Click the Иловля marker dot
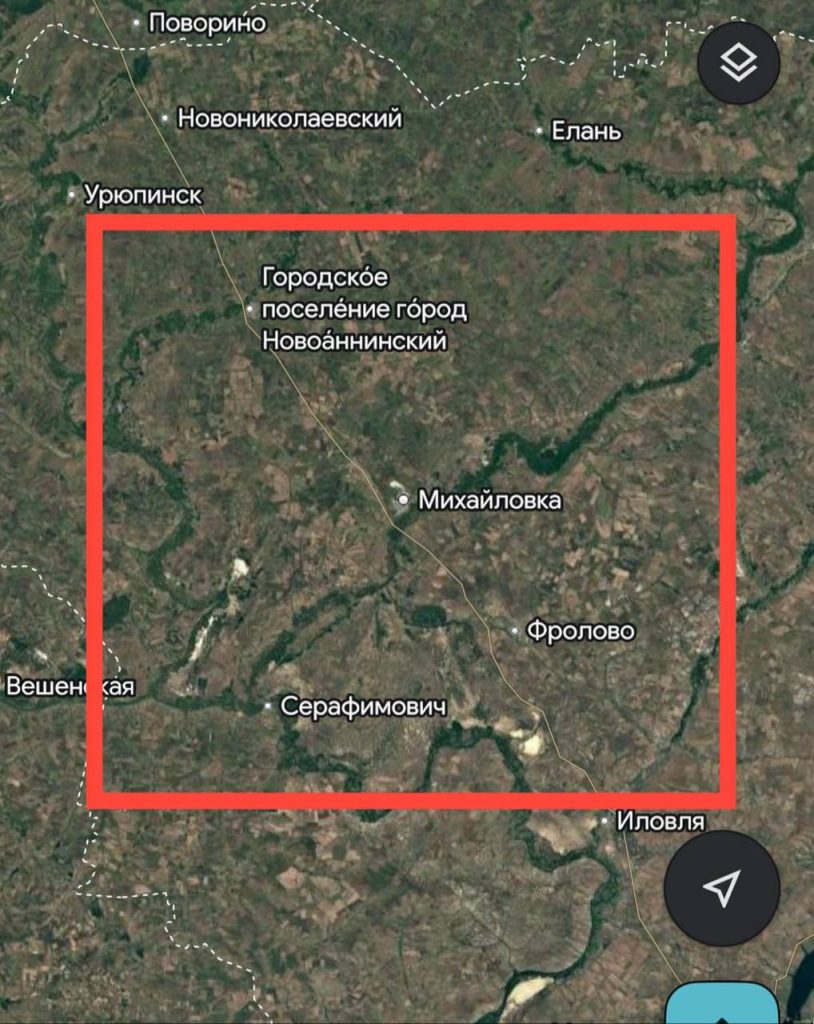The image size is (814, 1024). tap(604, 820)
